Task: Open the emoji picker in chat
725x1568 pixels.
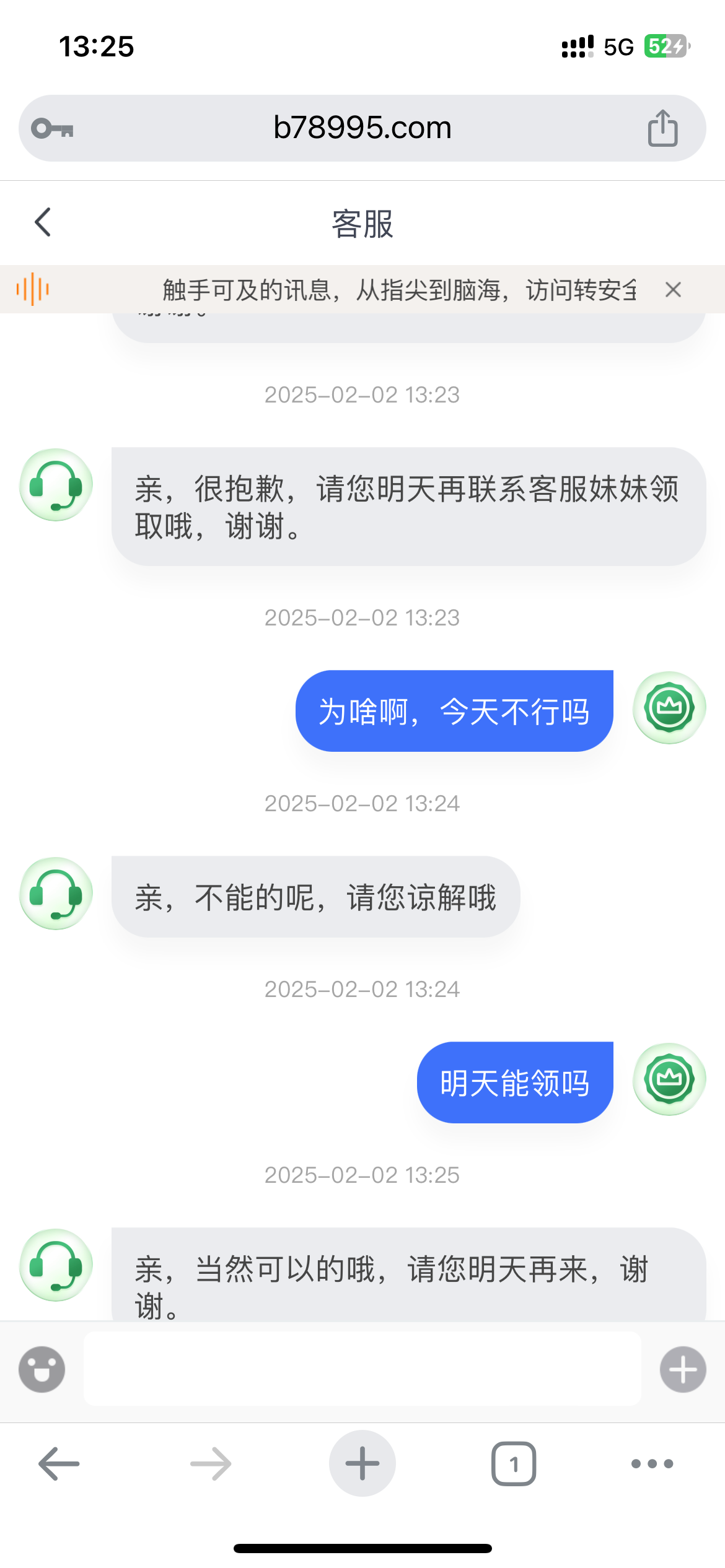Action: [42, 1369]
